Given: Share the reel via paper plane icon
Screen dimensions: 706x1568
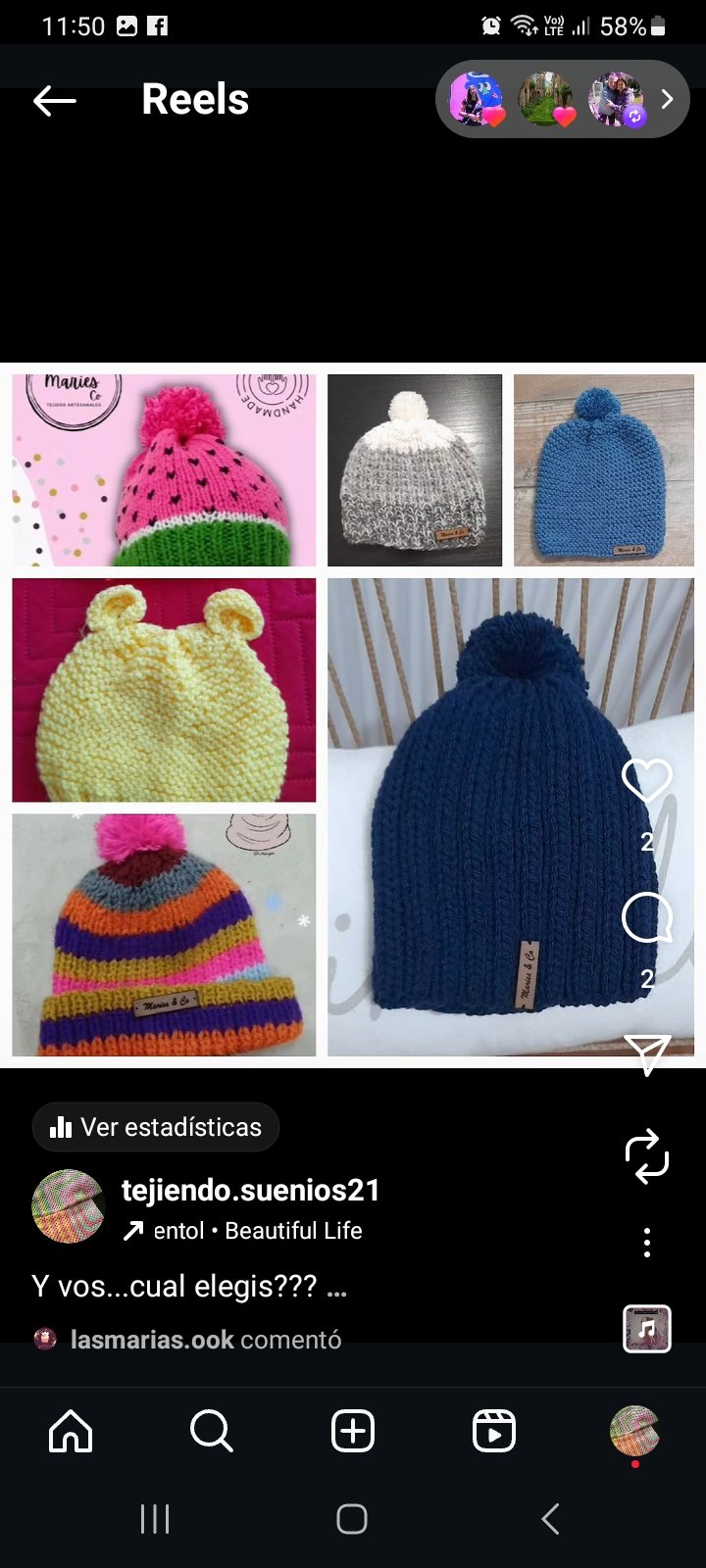Looking at the screenshot, I should click(646, 1054).
